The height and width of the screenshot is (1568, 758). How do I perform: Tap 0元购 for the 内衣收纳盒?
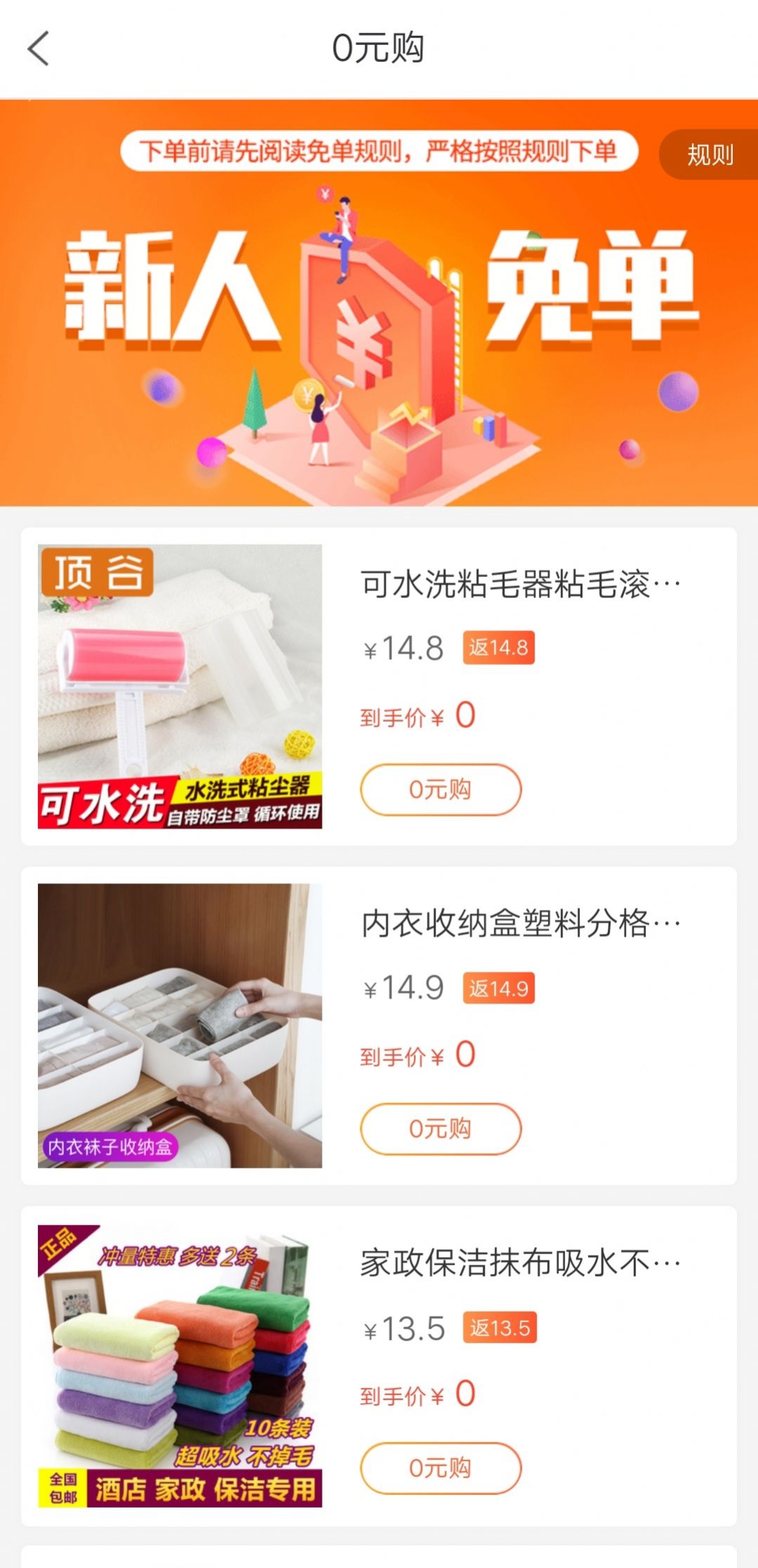[x=440, y=1129]
